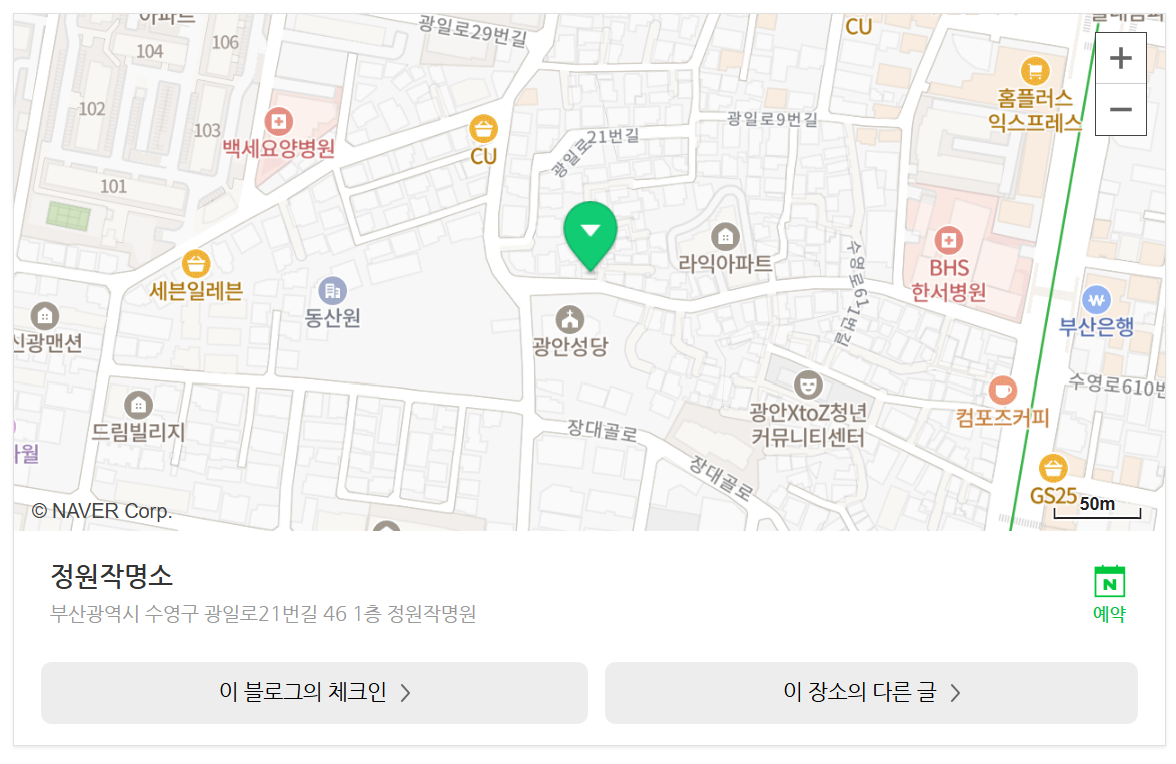Viewport: 1176px width, 764px height.
Task: Zoom in on the map
Action: (x=1120, y=58)
